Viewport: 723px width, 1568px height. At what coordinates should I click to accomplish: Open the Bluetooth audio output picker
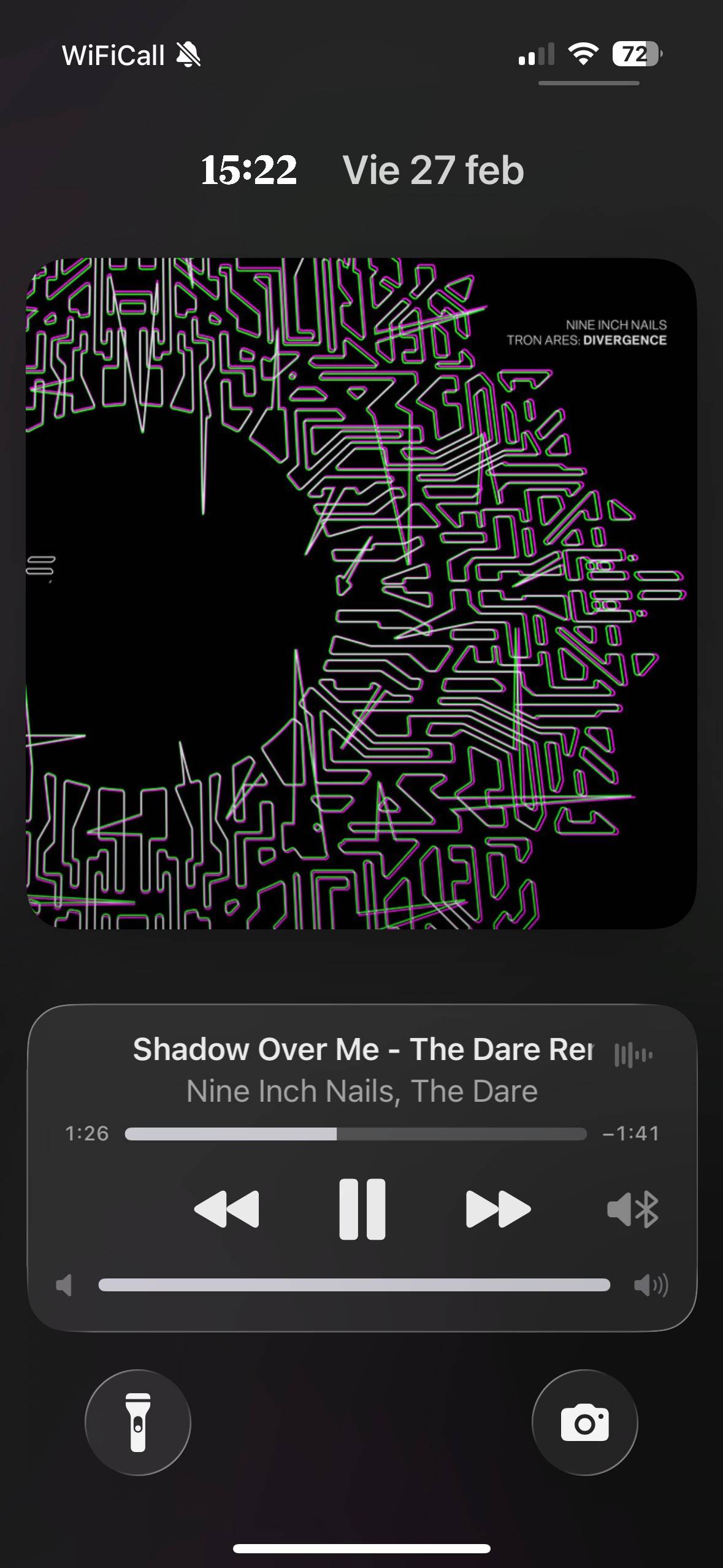pos(633,1209)
